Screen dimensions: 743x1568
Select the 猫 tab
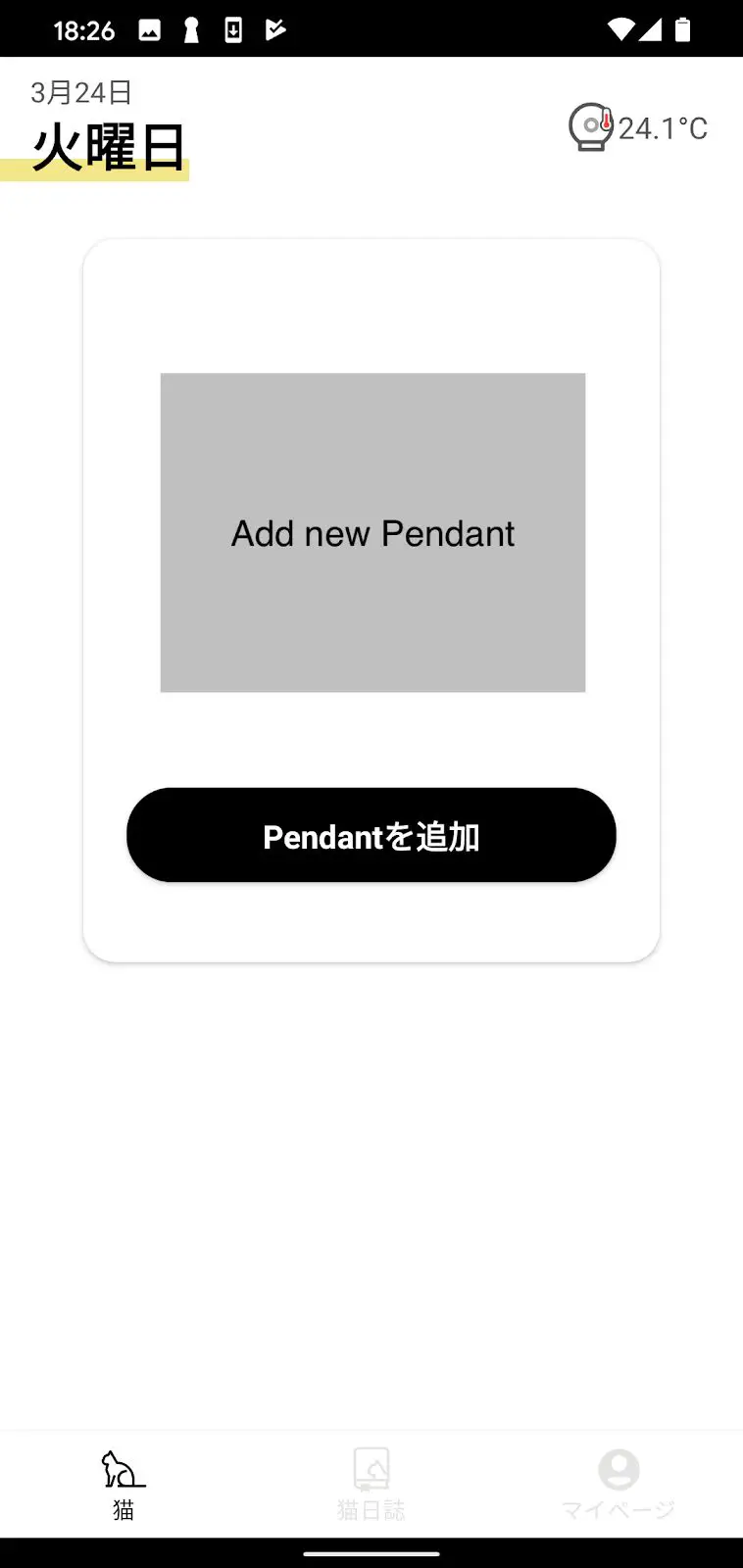point(124,1484)
